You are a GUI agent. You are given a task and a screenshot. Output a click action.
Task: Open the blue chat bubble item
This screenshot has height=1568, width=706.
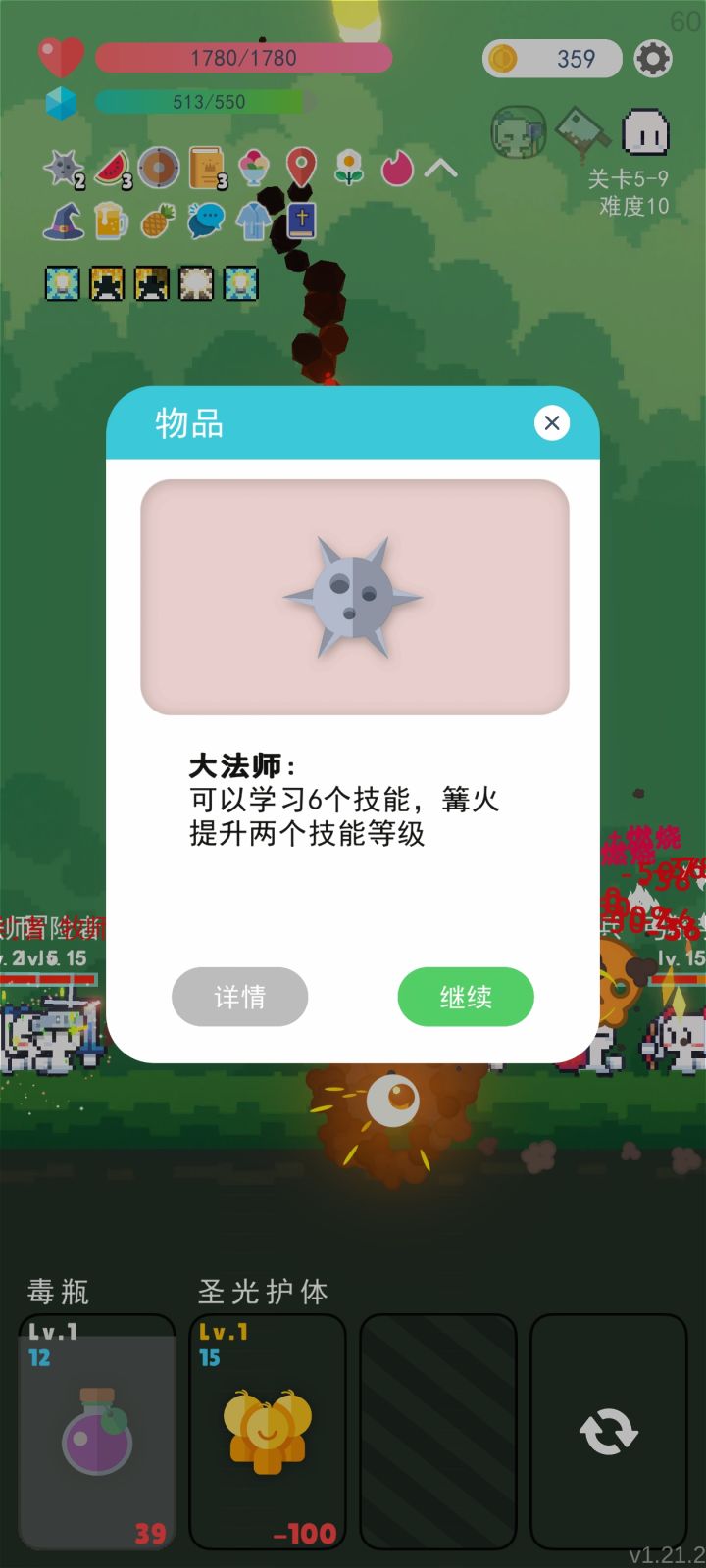tap(206, 221)
